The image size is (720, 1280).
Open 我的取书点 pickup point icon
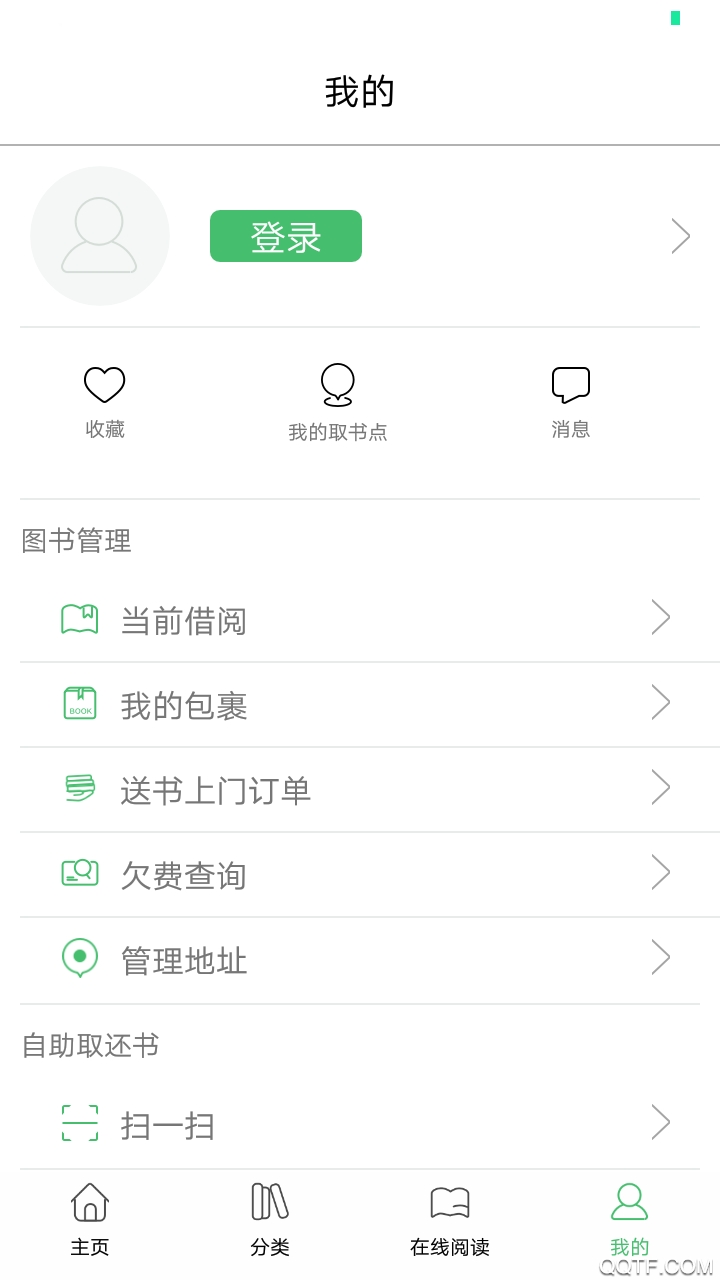tap(338, 383)
